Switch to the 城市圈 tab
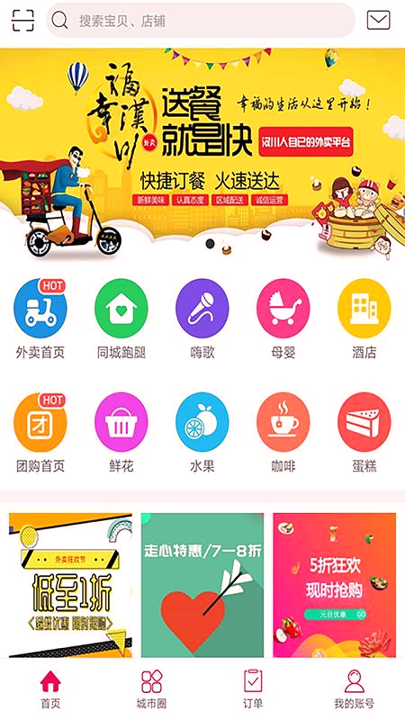Viewport: 405px width, 720px height. tap(152, 689)
